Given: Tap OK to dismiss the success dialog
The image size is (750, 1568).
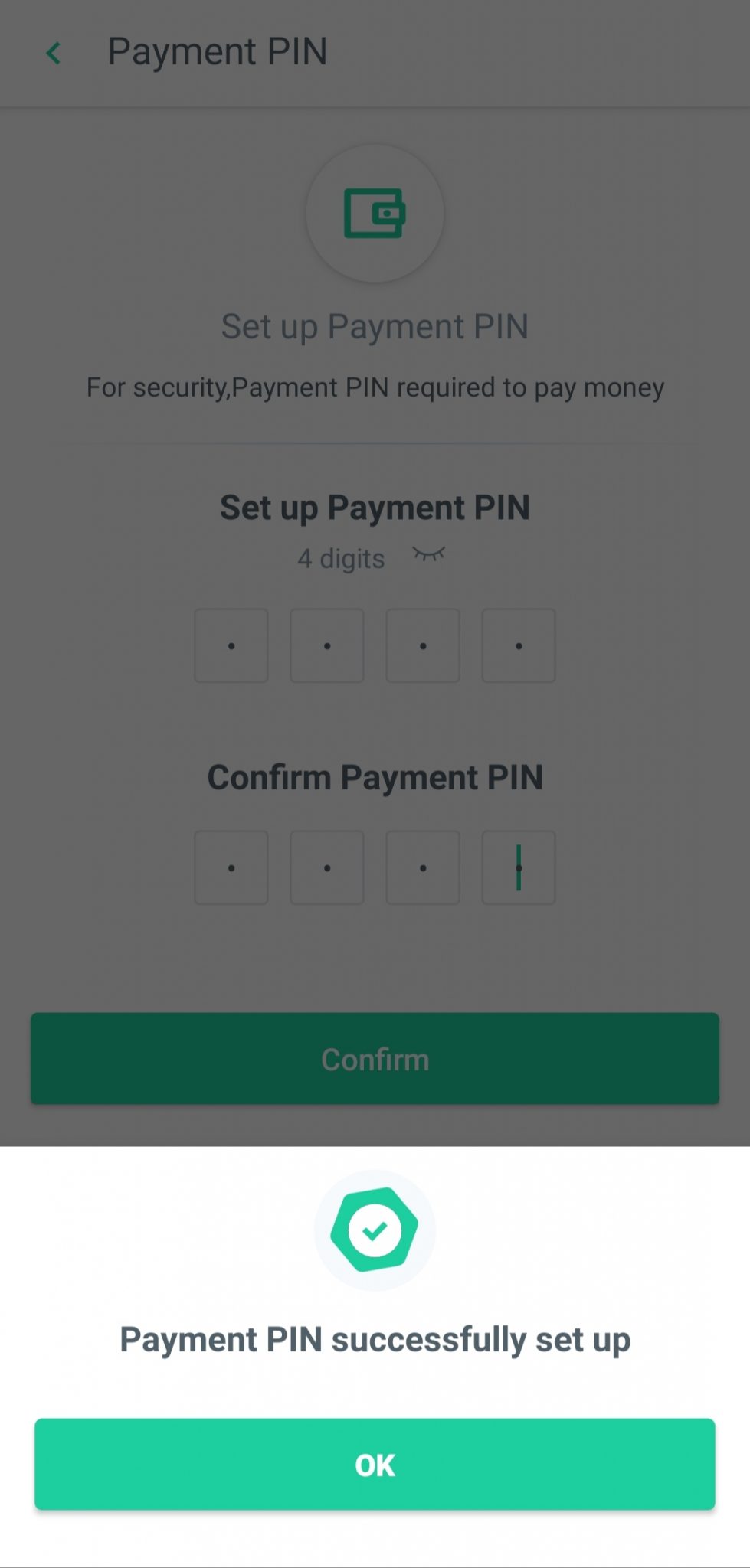Looking at the screenshot, I should [x=375, y=1464].
